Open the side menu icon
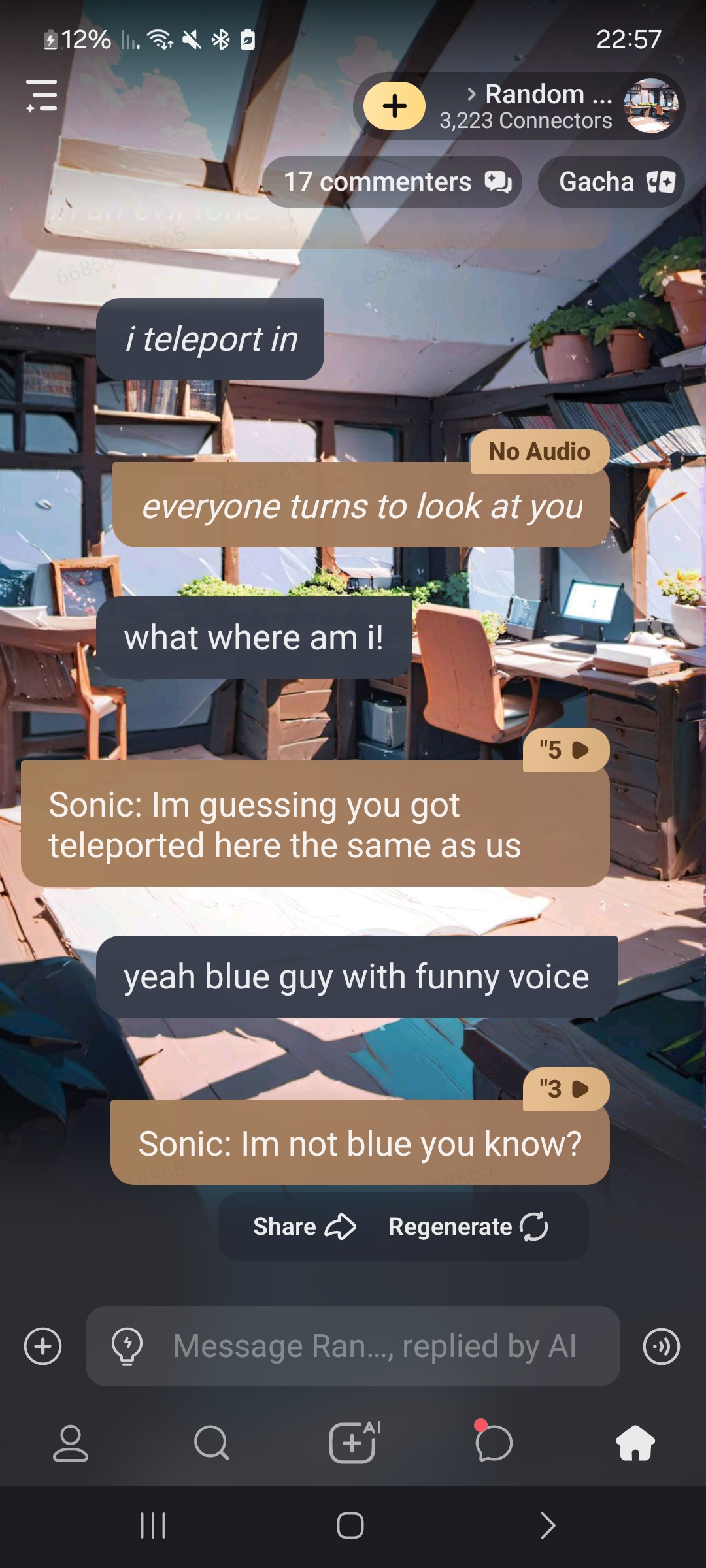 42,95
